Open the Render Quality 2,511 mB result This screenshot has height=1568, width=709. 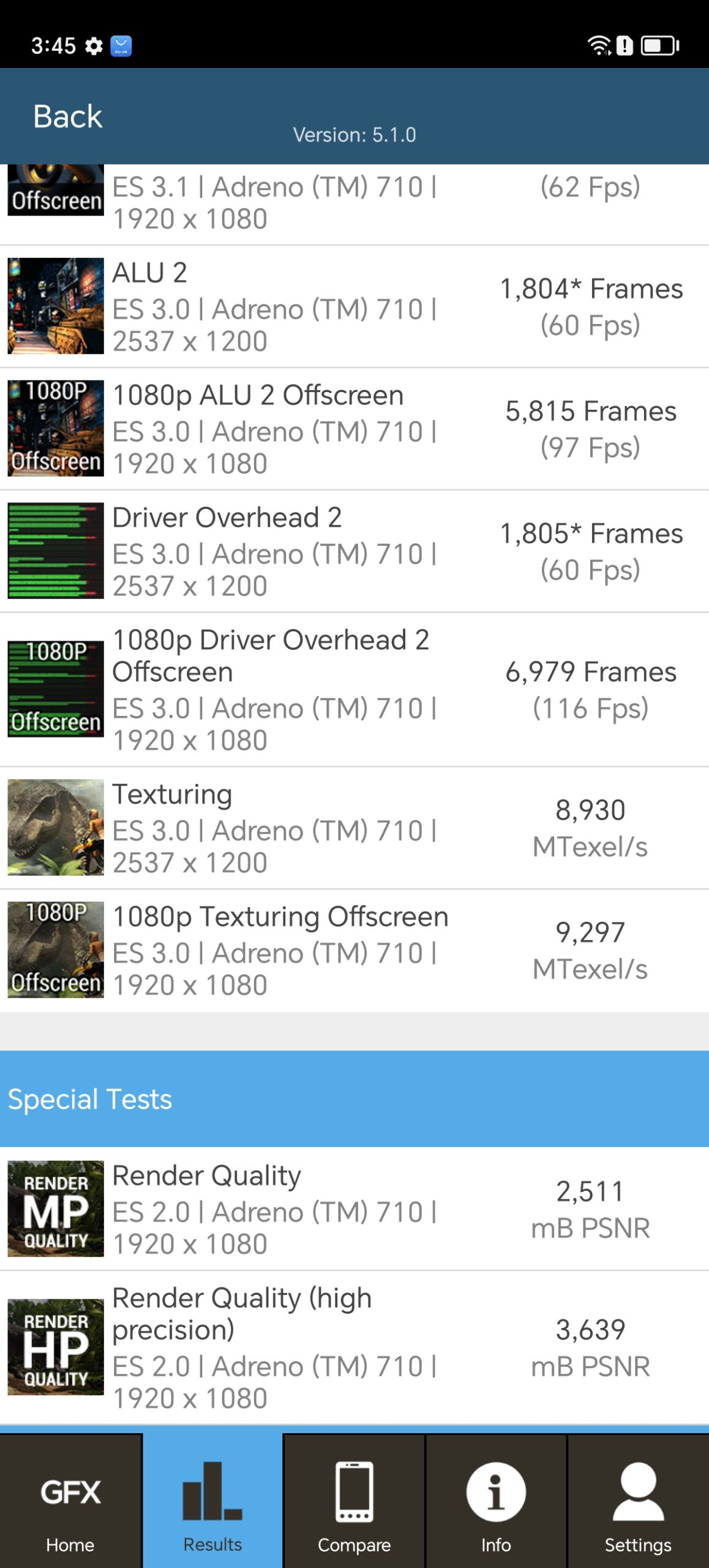coord(354,1209)
